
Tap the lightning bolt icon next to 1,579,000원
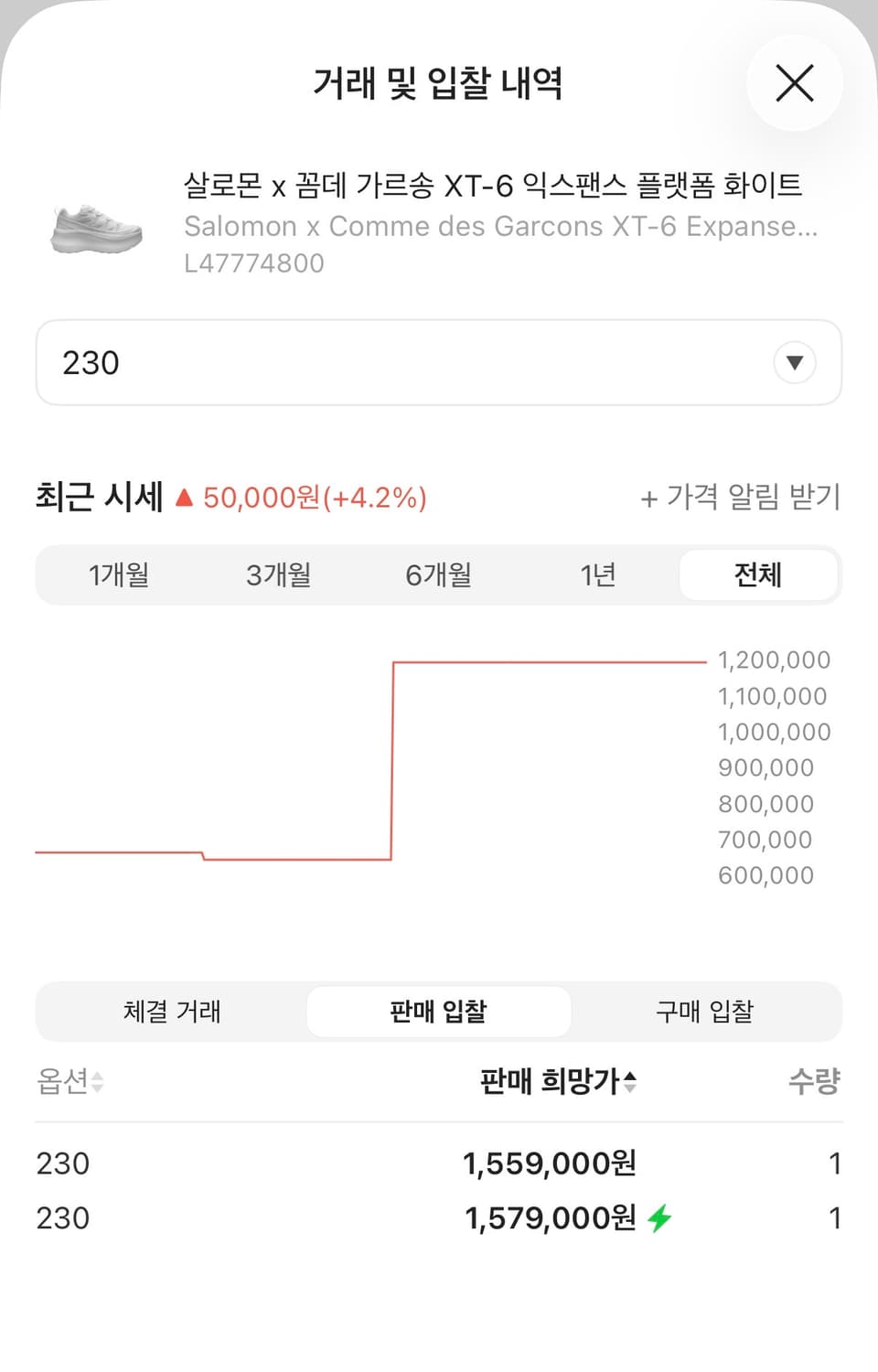coord(660,1217)
